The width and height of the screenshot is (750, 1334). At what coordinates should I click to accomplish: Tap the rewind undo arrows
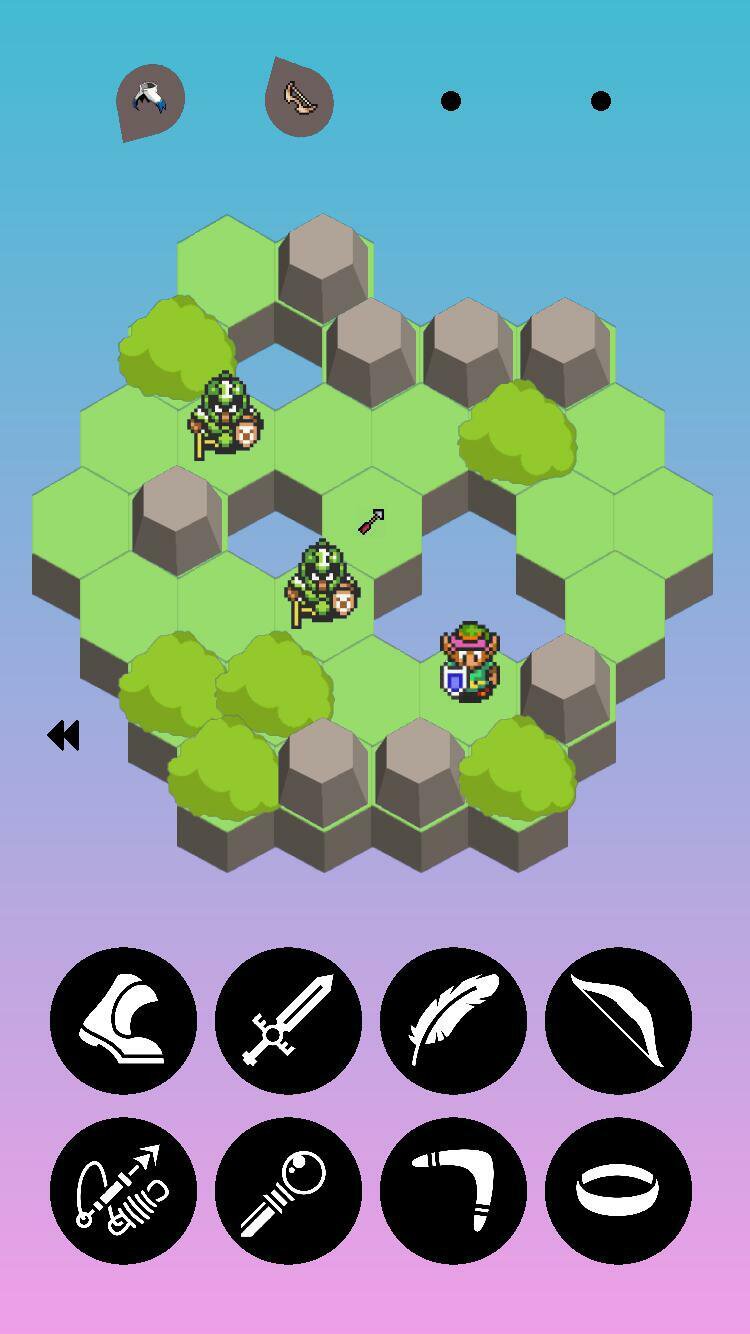[63, 736]
